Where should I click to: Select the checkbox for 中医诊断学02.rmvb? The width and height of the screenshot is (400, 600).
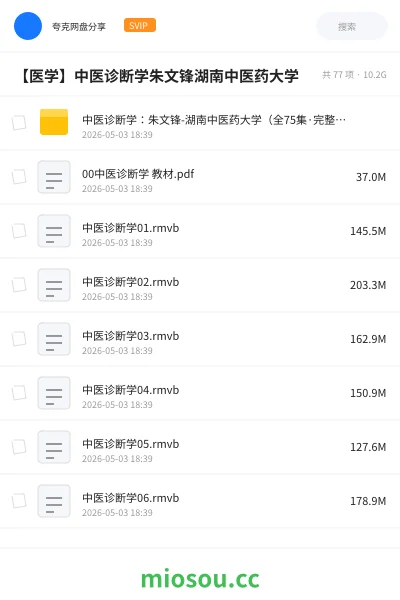pyautogui.click(x=19, y=285)
